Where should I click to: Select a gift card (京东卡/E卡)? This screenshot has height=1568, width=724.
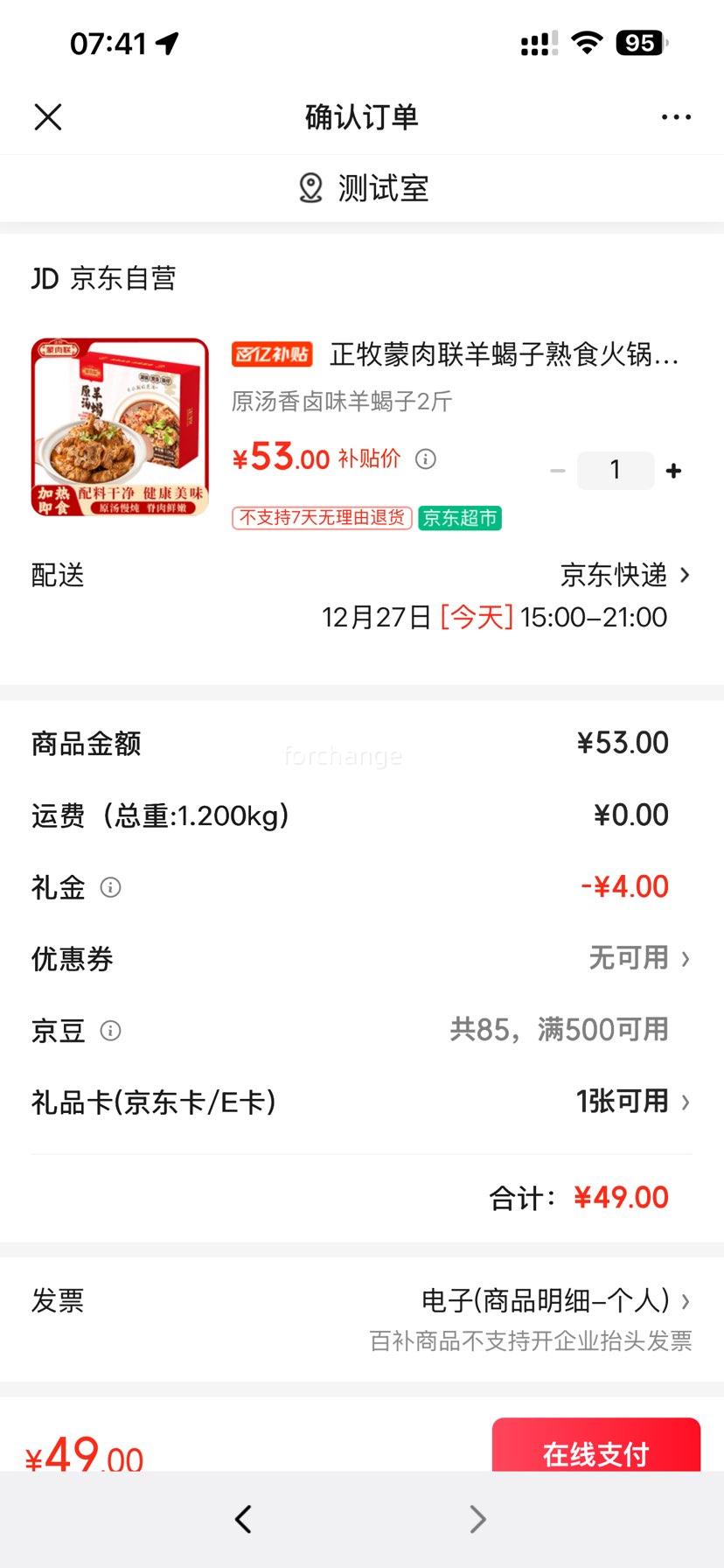(633, 1102)
